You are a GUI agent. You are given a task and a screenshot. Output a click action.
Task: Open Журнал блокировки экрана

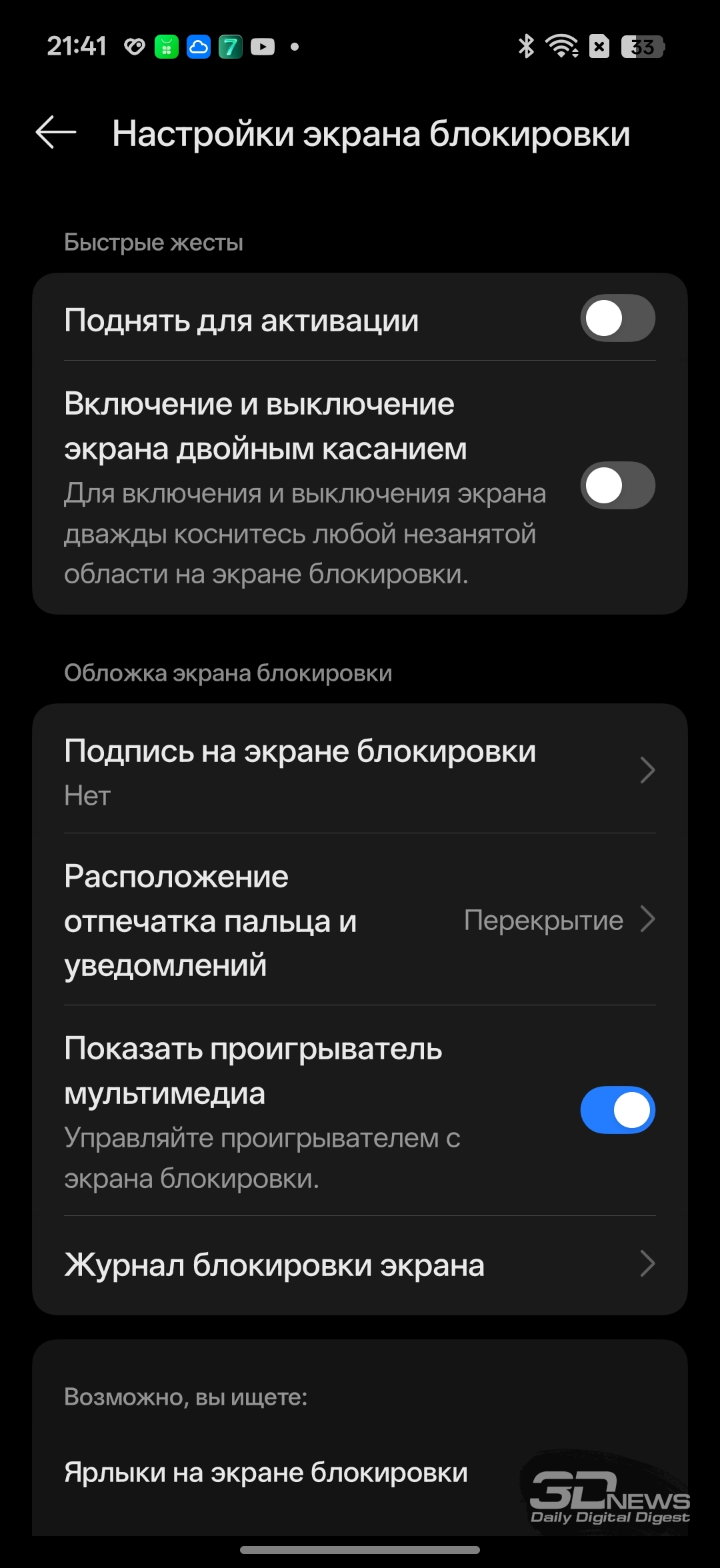[x=360, y=1265]
